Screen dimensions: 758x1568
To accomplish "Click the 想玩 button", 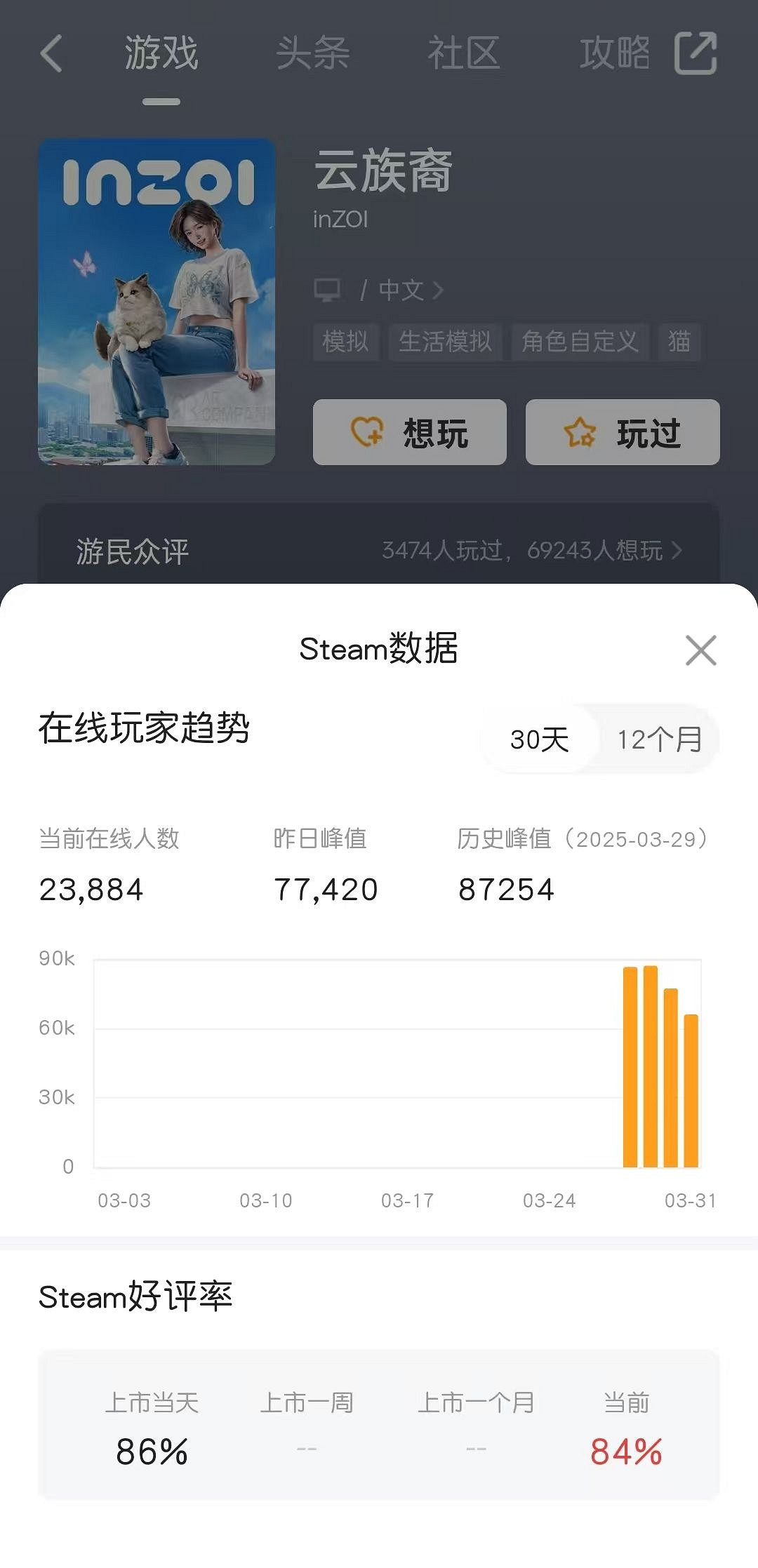I will [x=409, y=433].
